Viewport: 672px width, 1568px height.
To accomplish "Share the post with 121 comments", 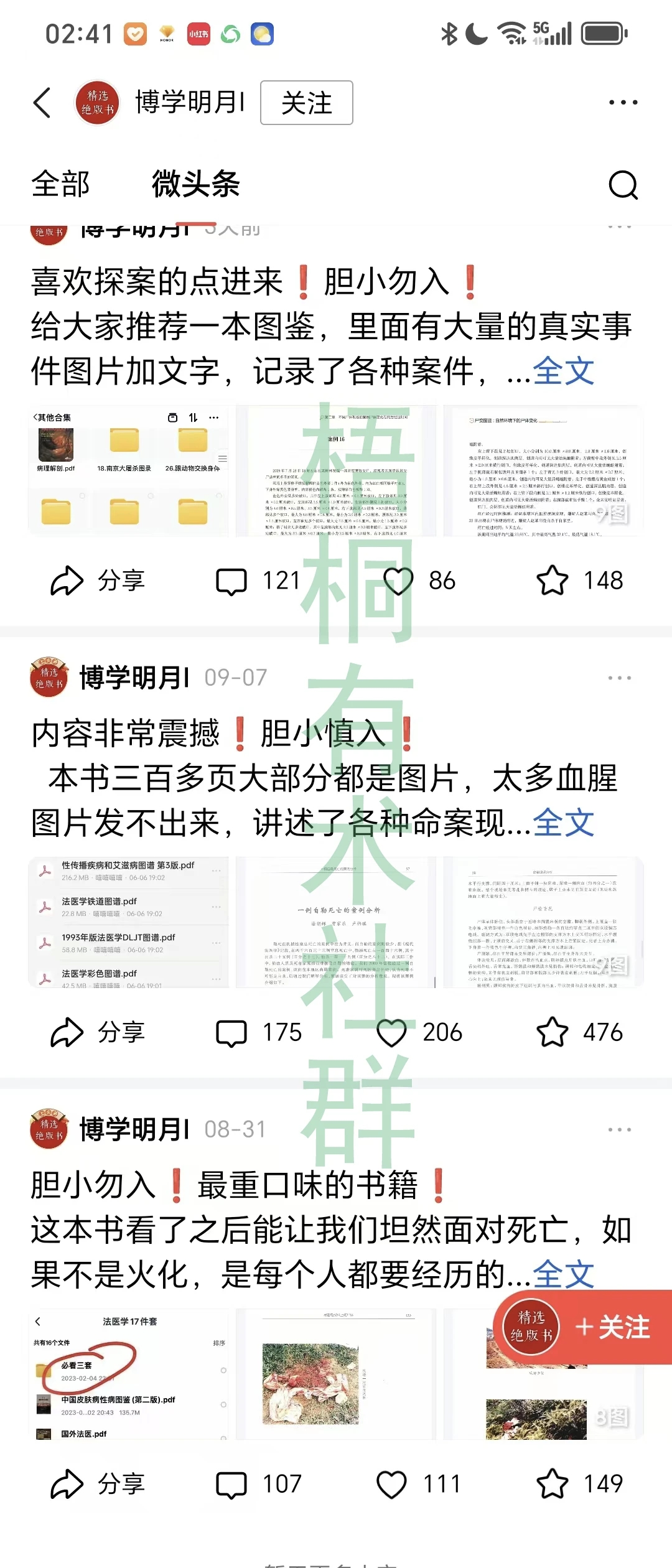I will [98, 581].
